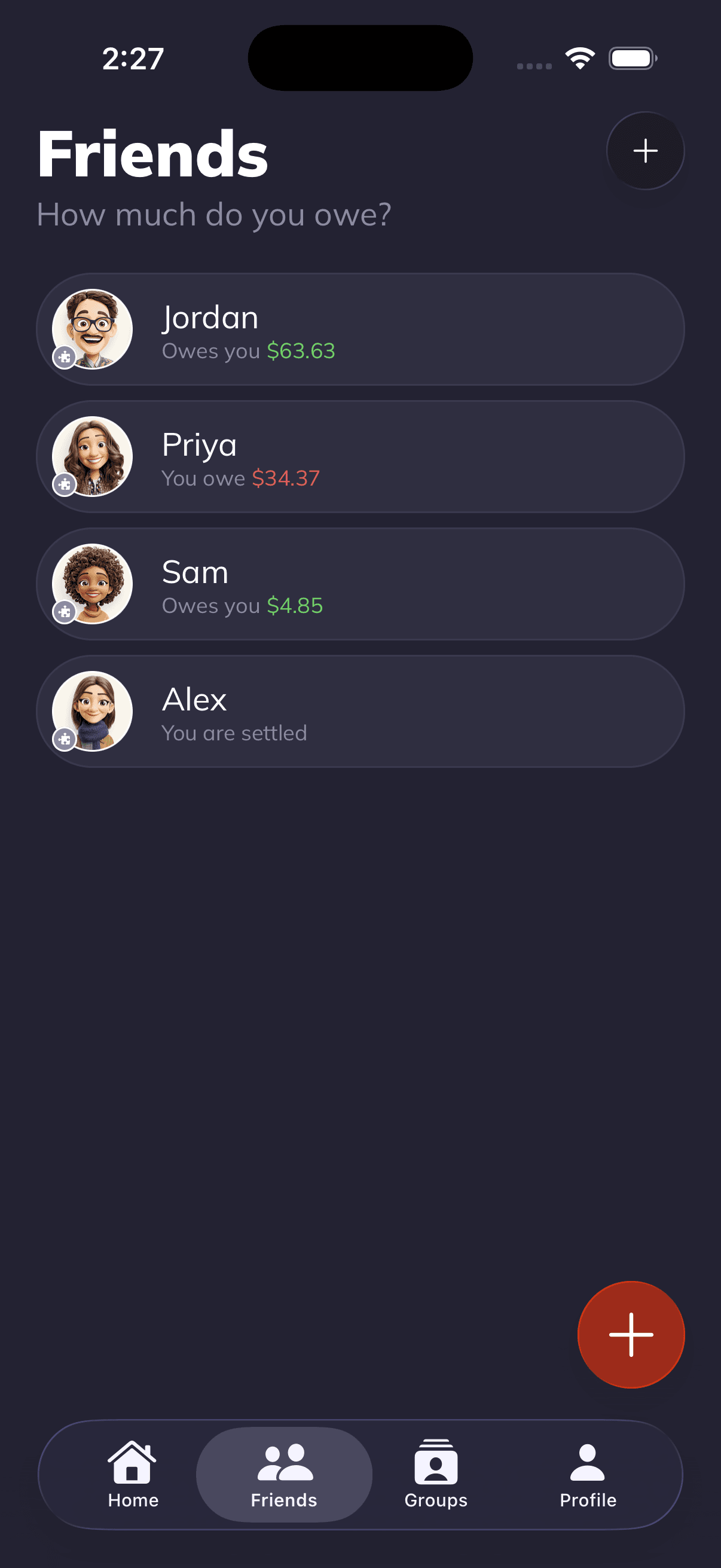Screen dimensions: 721x1568
Task: Tap the plus icon beside the Friends heading
Action: [645, 150]
